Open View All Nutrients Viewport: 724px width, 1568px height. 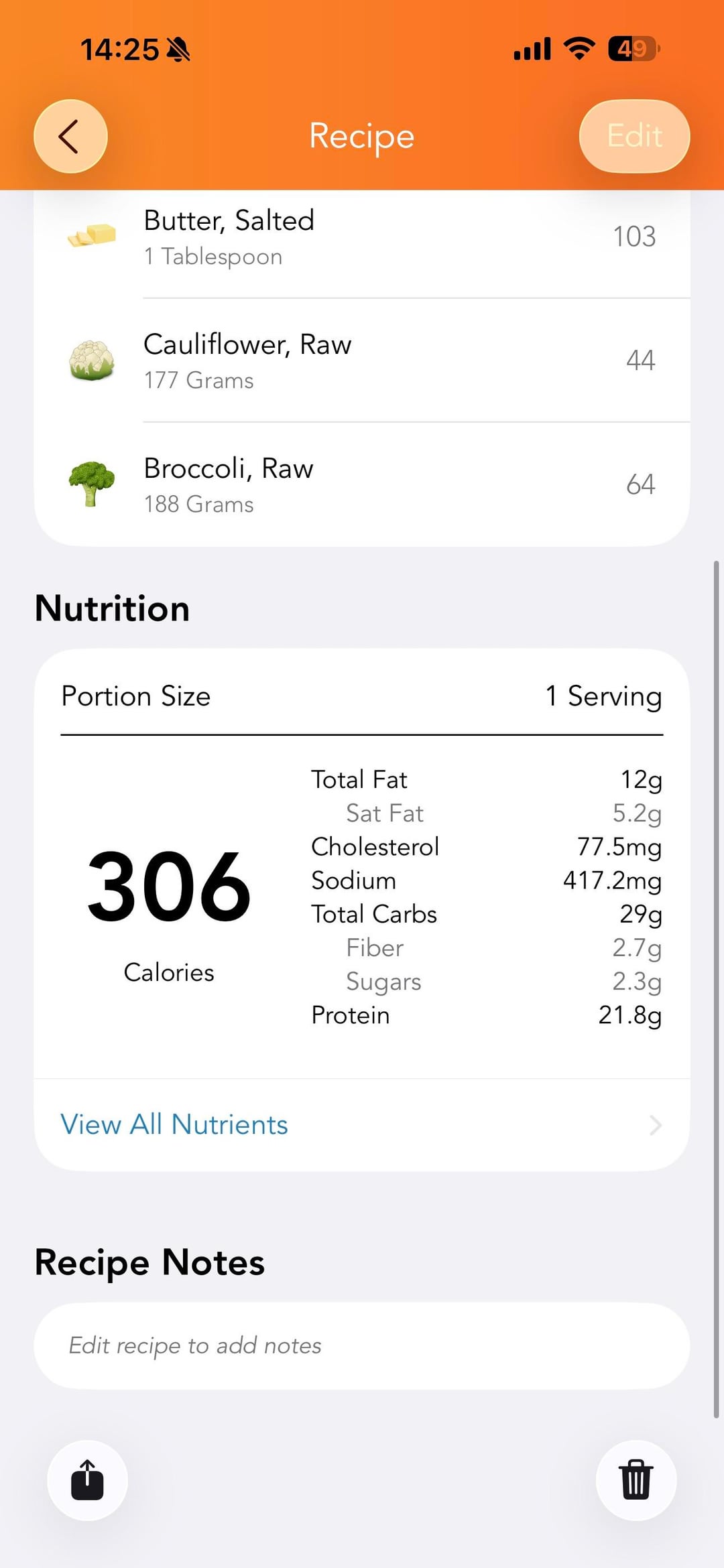tap(362, 1124)
